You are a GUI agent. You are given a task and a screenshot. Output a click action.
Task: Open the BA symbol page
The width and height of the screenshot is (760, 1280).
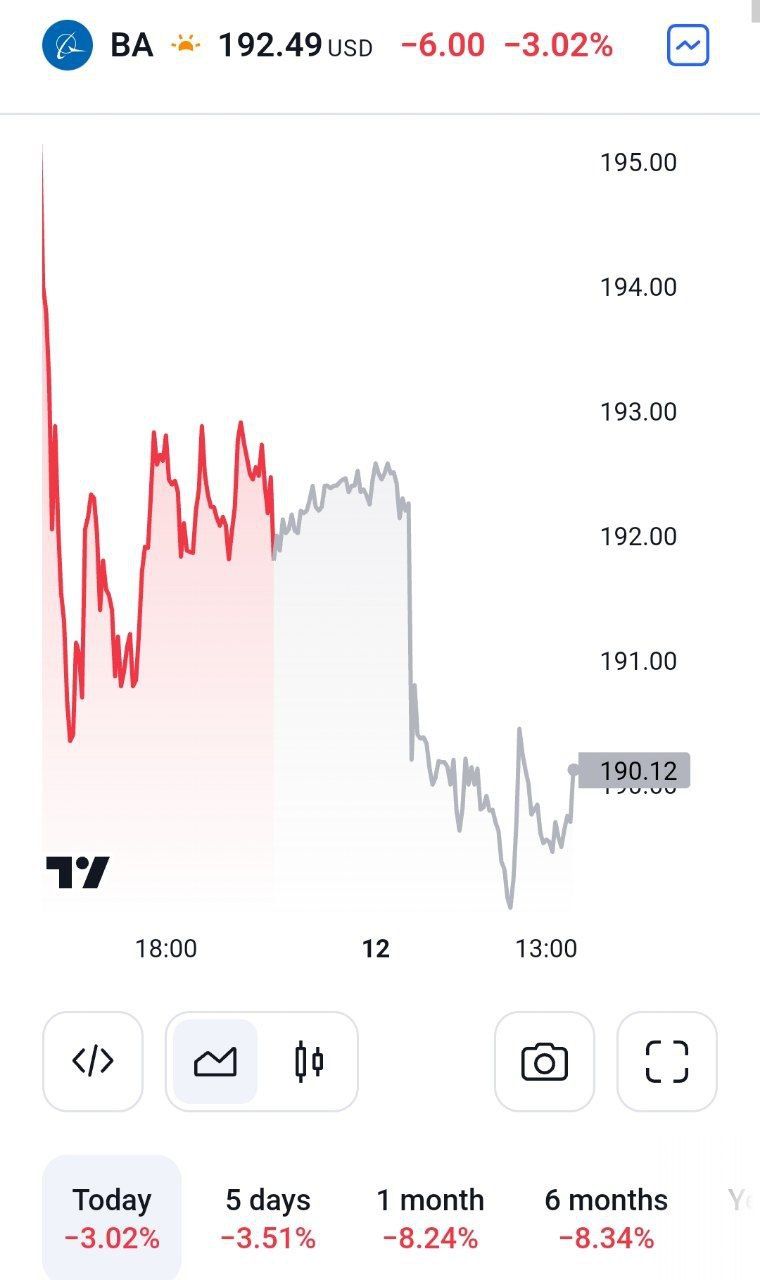(131, 46)
